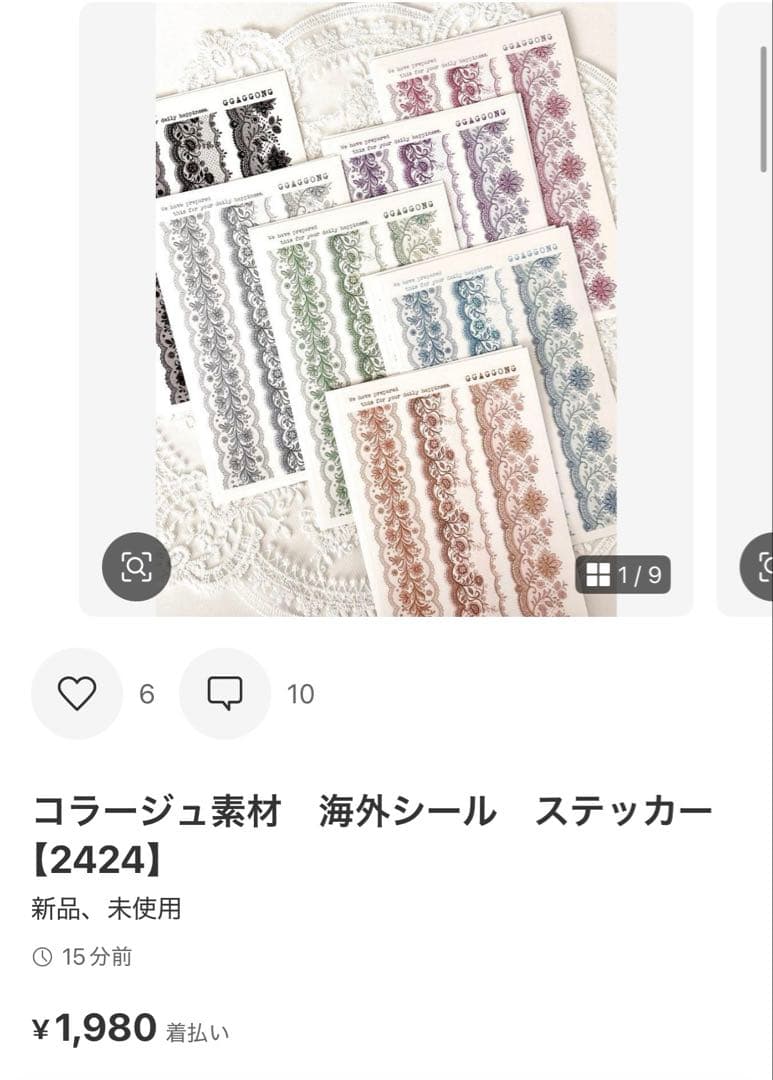
Task: Click the clock icon beside 15分前
Action: (x=41, y=958)
